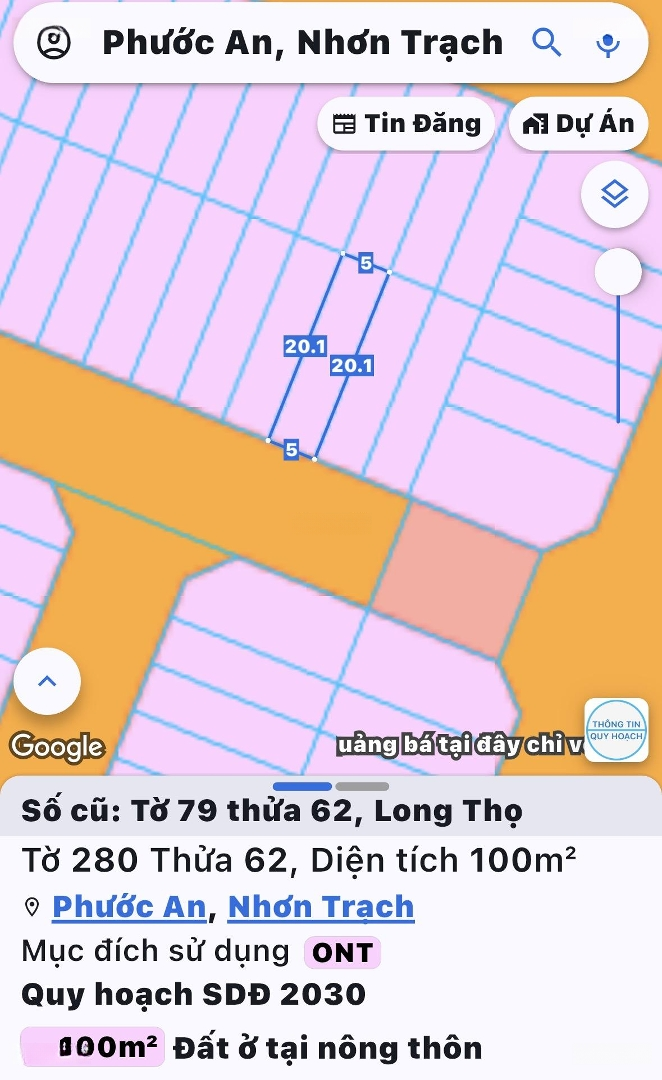Follow the Phước An link
662x1080 pixels.
point(129,907)
